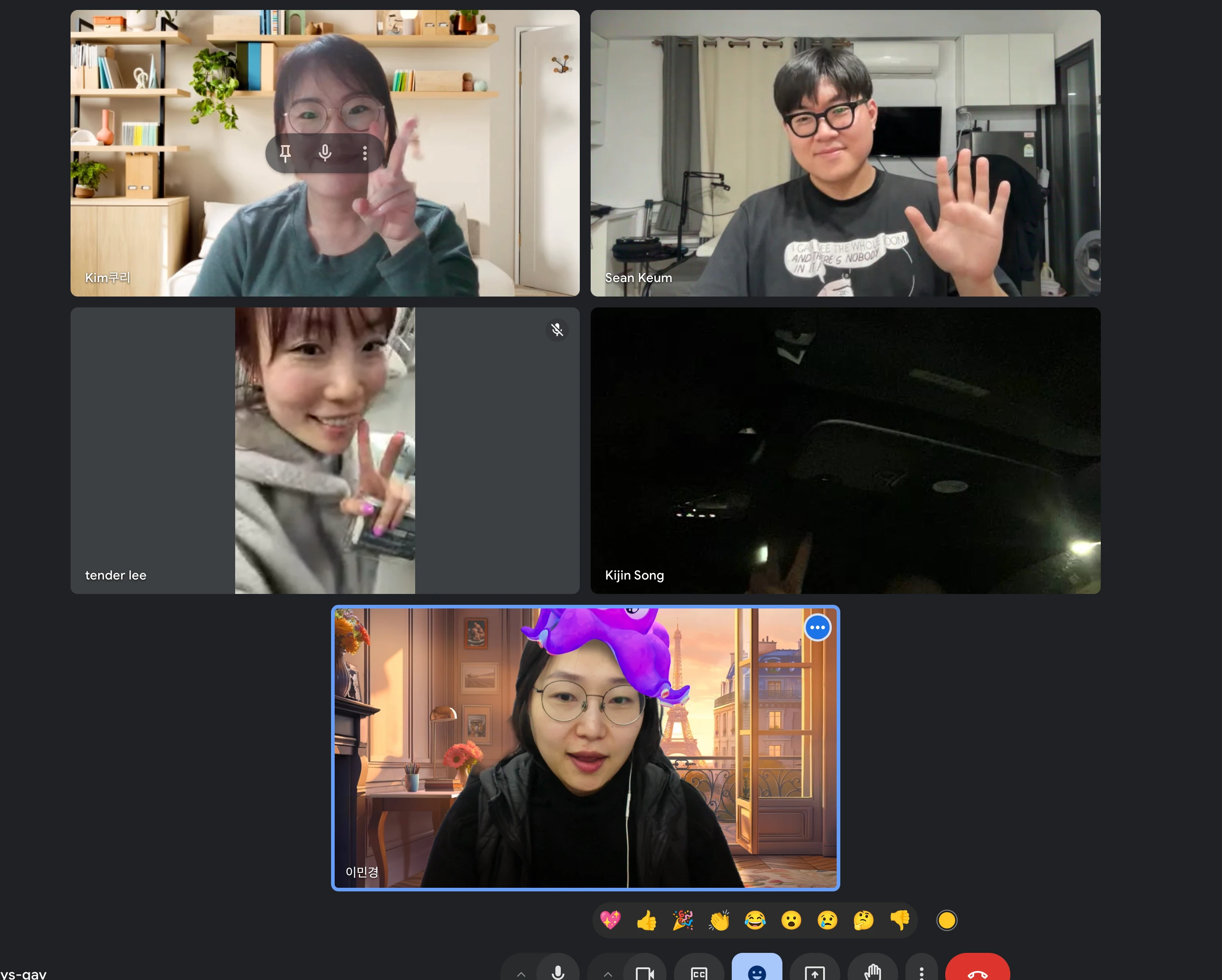The image size is (1222, 980).
Task: Pin Kim쿠리's video tile
Action: [x=285, y=153]
